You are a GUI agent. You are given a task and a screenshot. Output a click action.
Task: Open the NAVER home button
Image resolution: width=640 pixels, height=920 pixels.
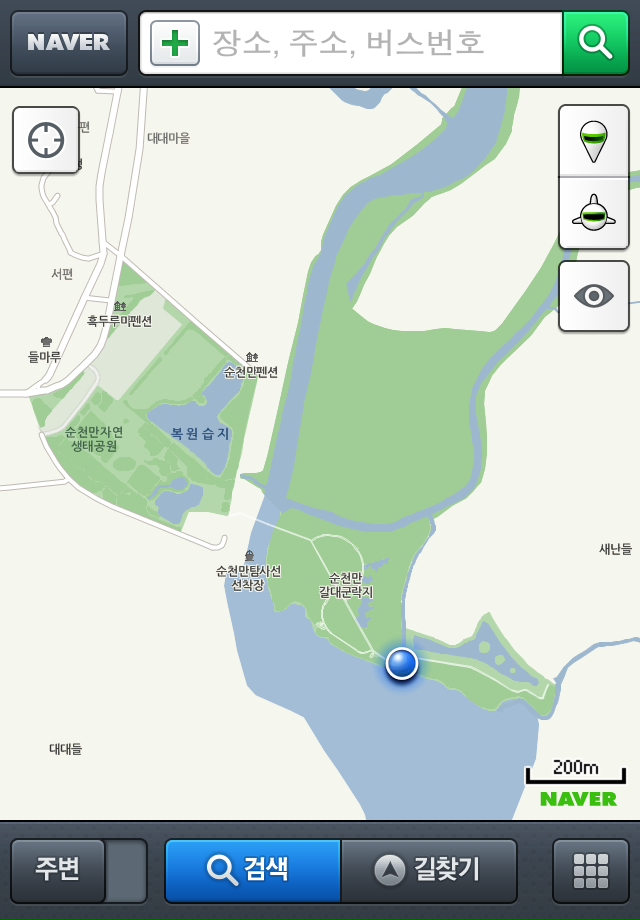point(68,43)
